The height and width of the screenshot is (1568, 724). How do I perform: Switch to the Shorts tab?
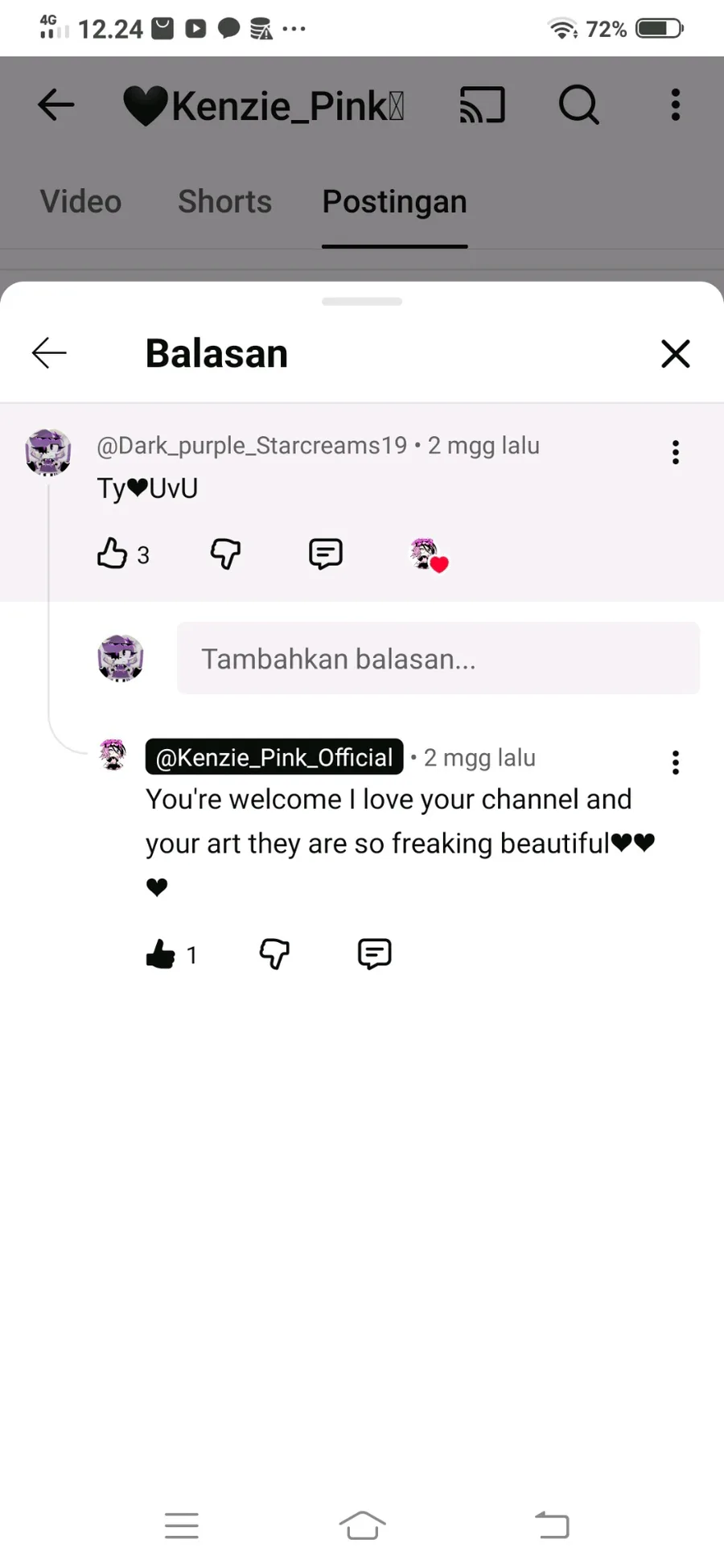click(x=224, y=202)
